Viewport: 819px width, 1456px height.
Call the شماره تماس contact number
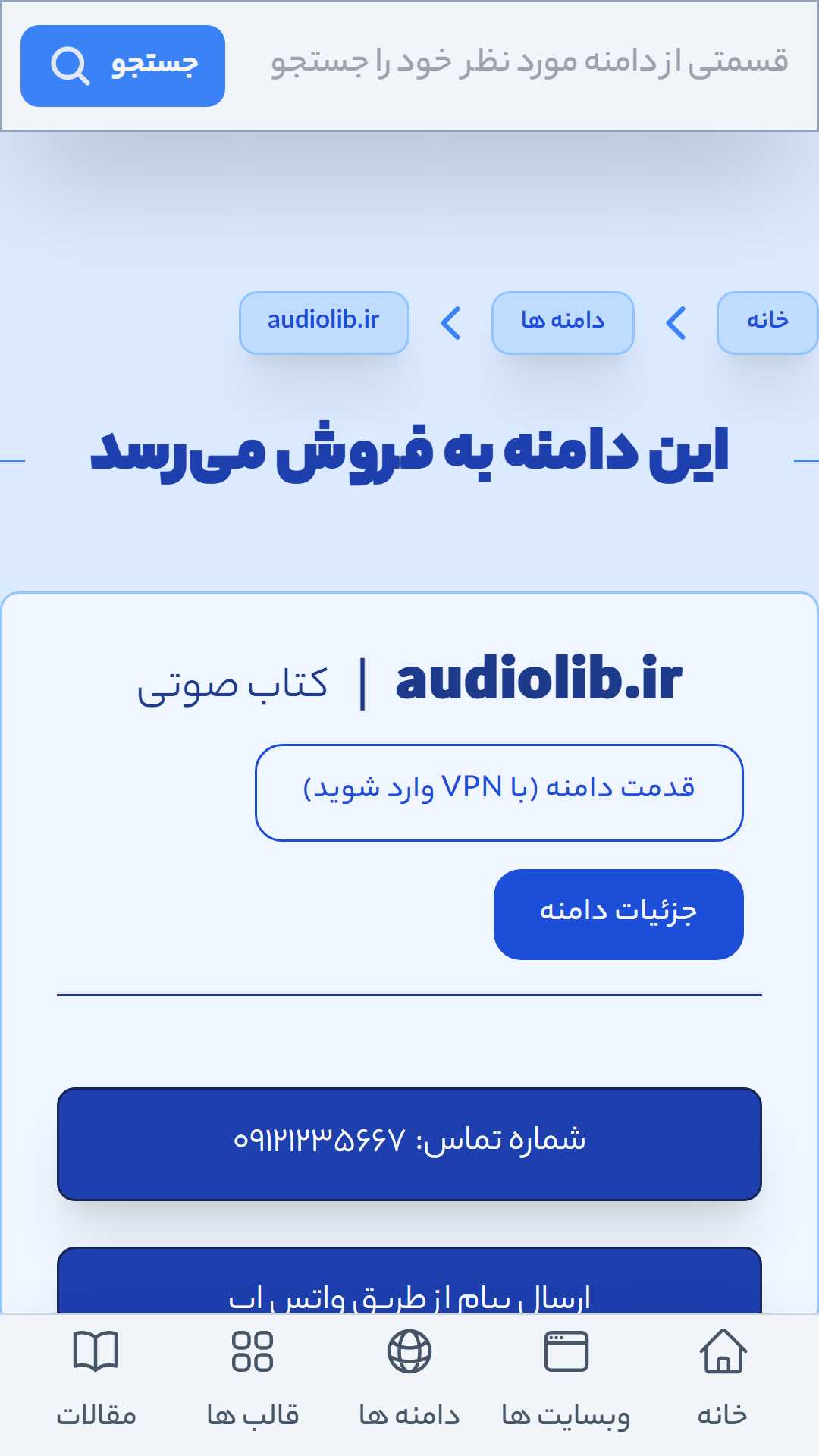[x=409, y=1144]
